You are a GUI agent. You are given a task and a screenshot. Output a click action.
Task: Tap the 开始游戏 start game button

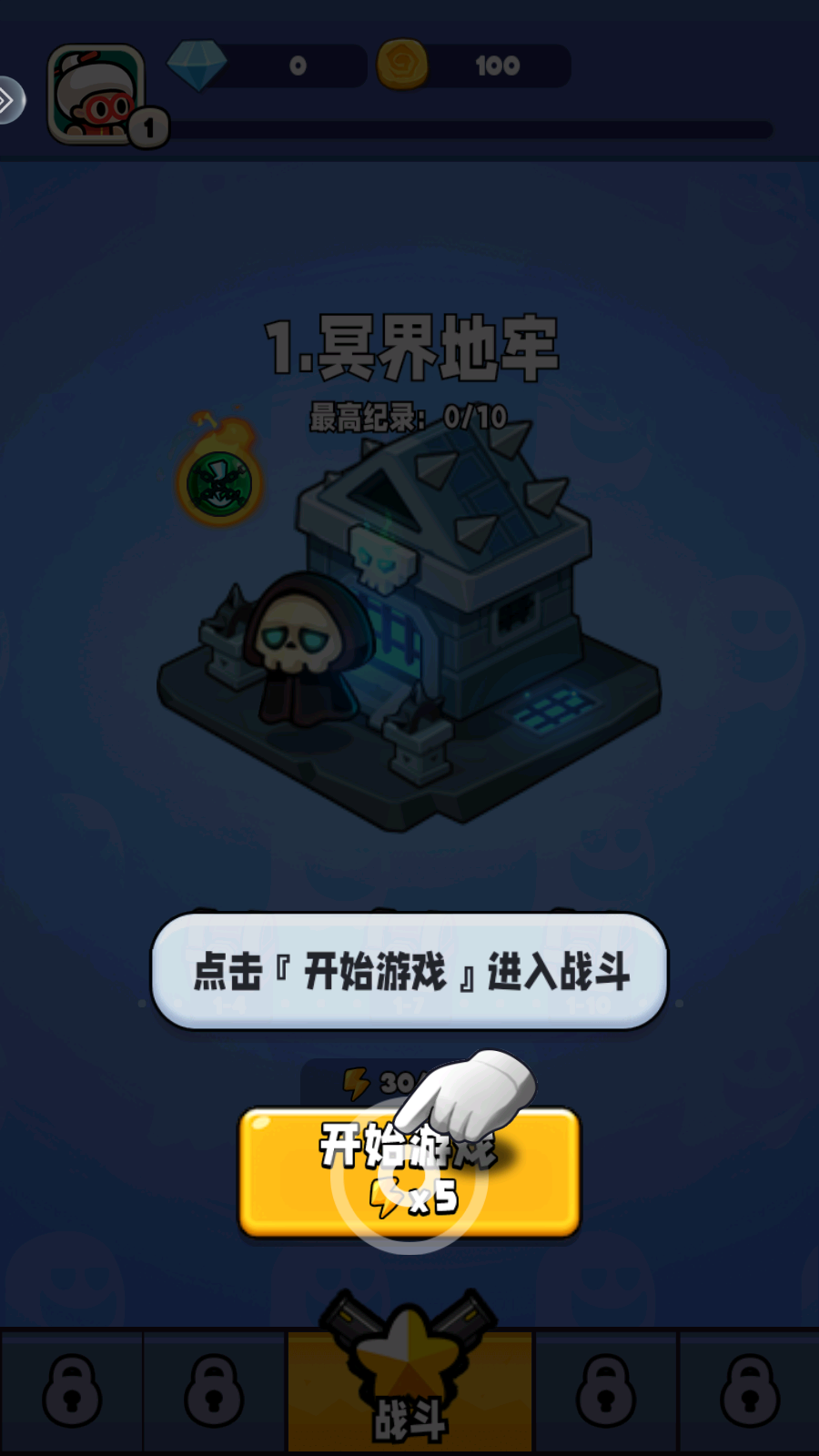coord(409,1172)
